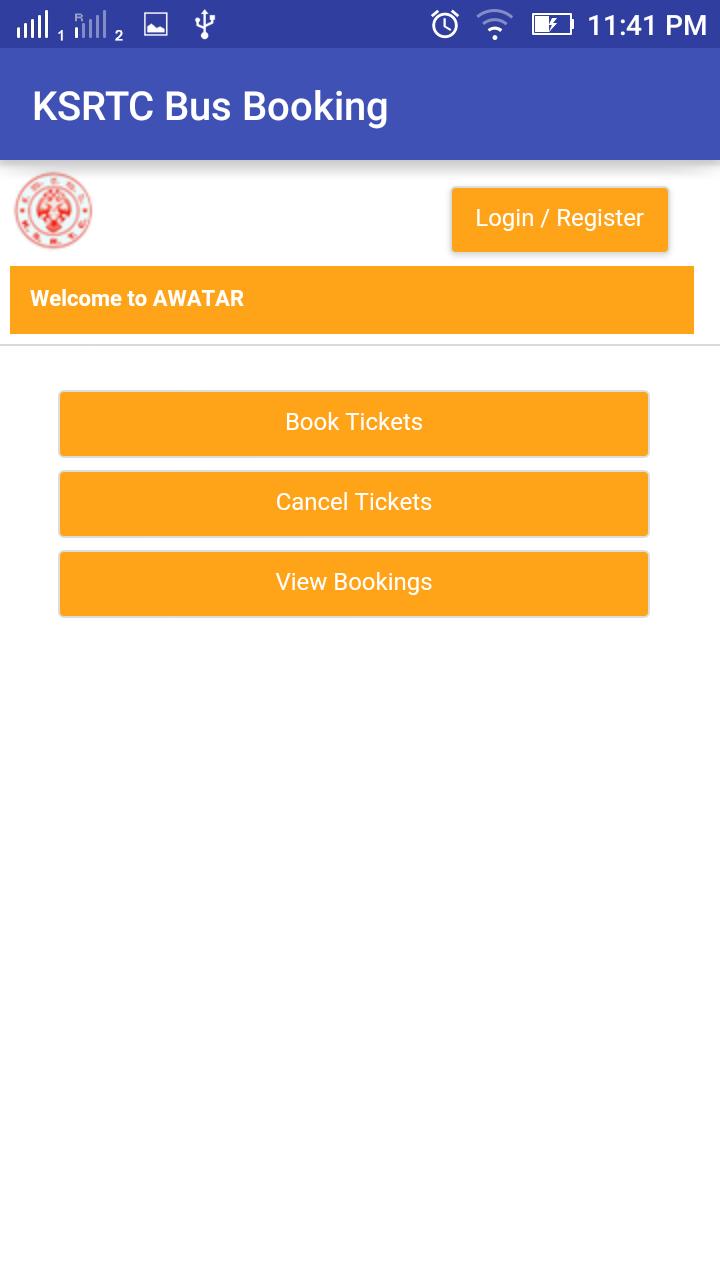Open Book Tickets
This screenshot has height=1280, width=720.
point(354,423)
